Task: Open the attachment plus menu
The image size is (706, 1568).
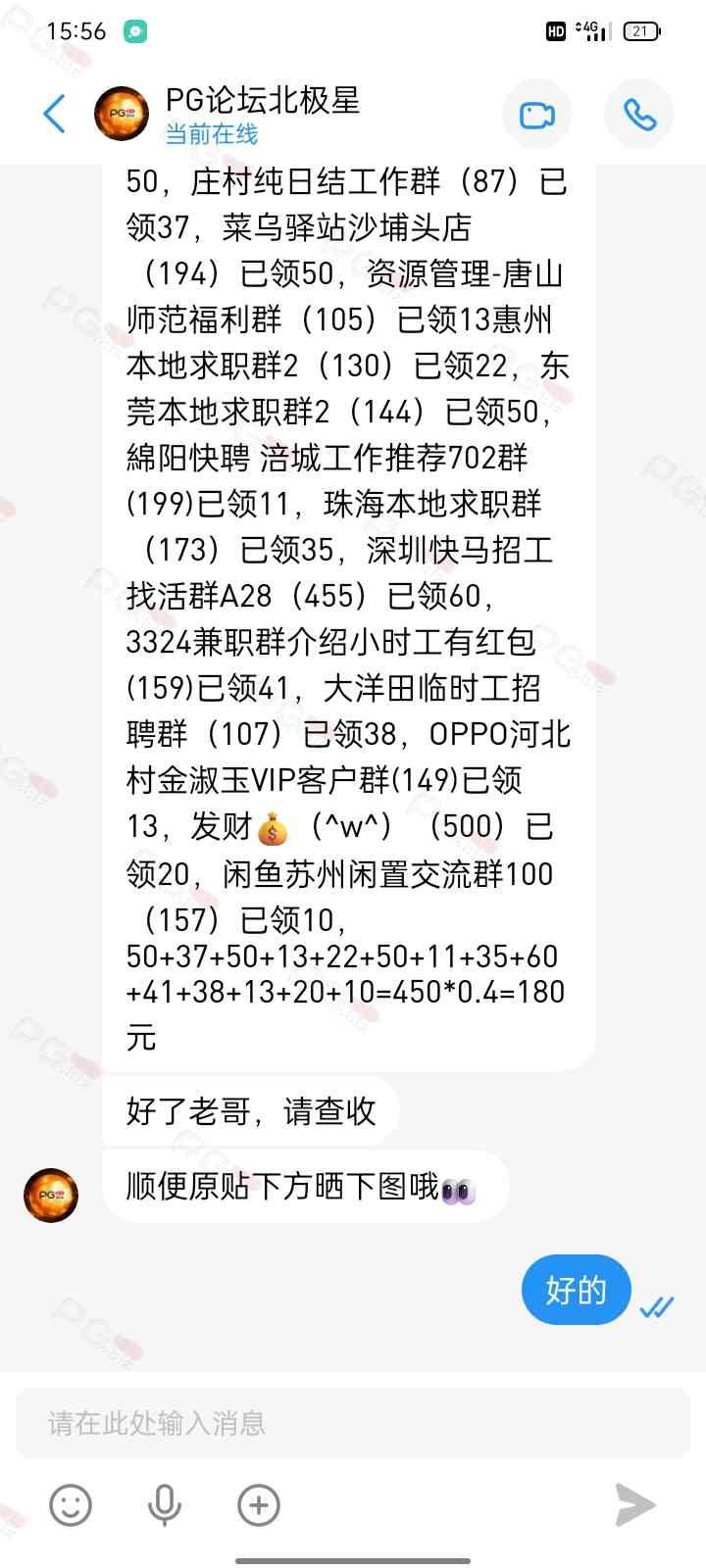Action: (259, 1505)
